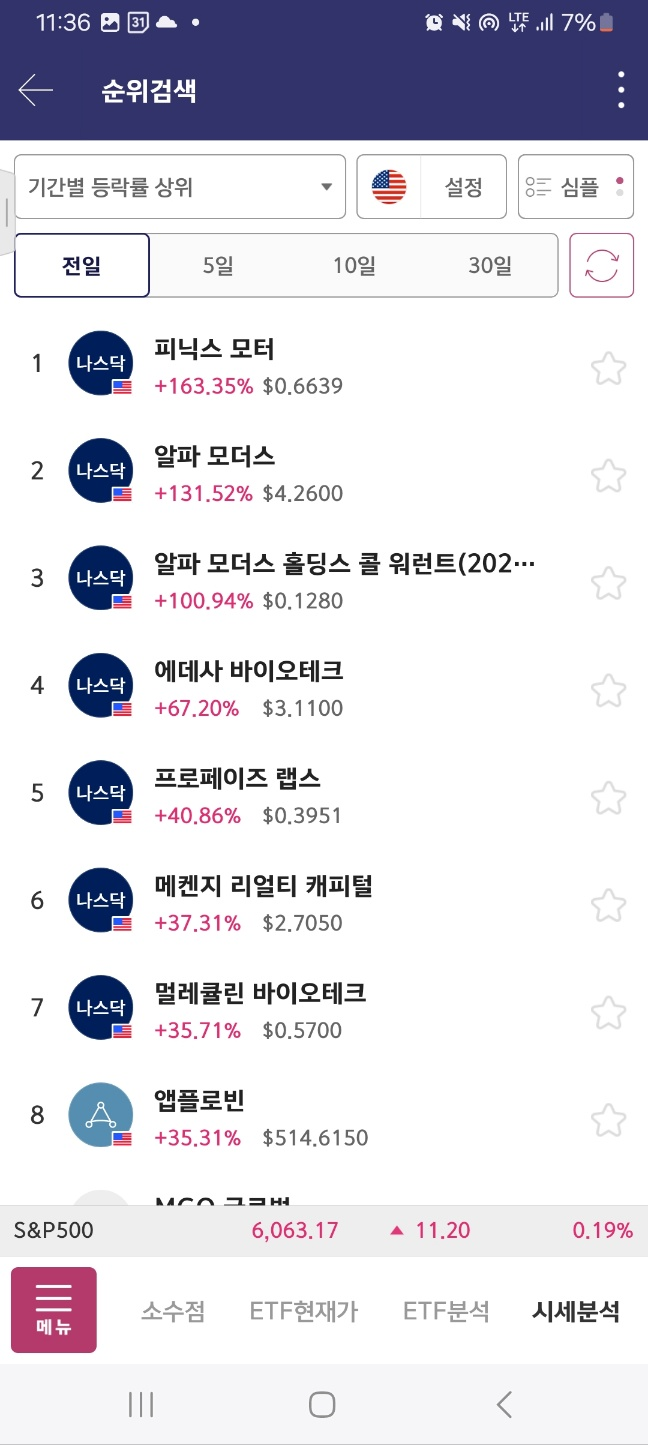The image size is (648, 1445).
Task: Select the 5일 period tab
Action: pos(217,266)
